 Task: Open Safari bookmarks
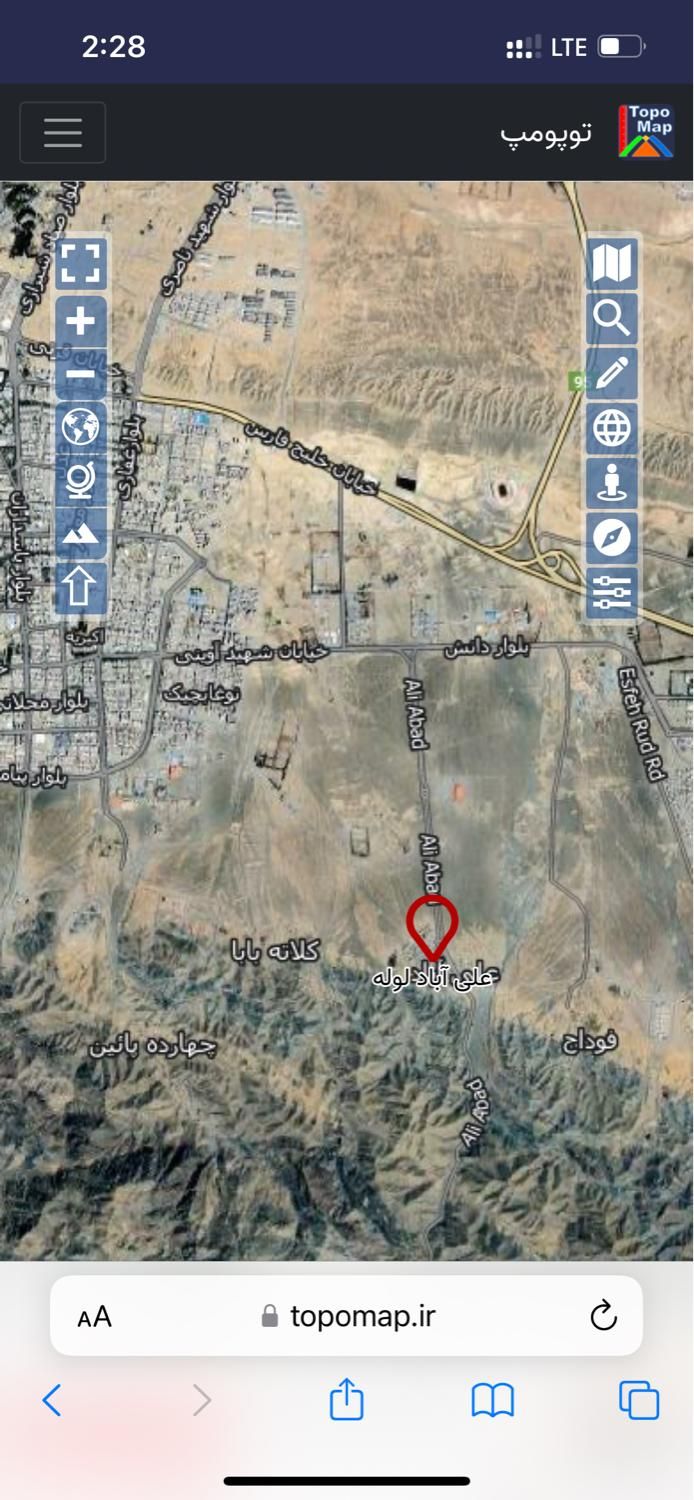tap(492, 1400)
